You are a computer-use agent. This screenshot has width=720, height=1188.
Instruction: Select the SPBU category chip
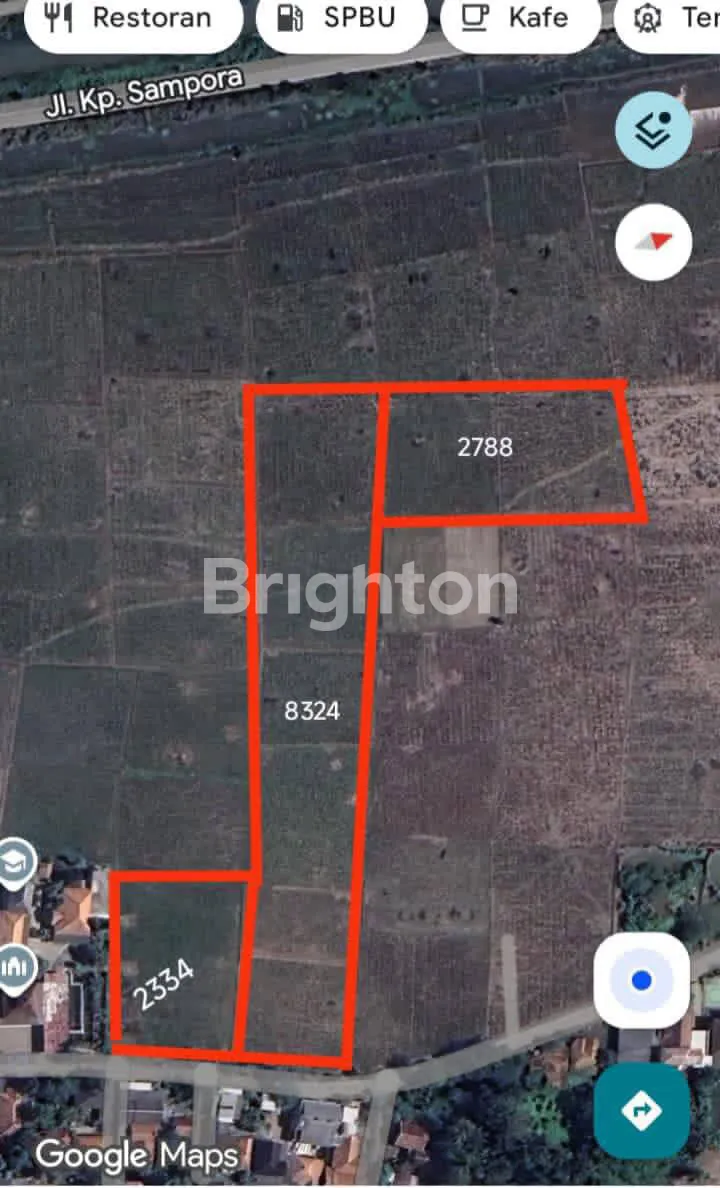tap(341, 18)
